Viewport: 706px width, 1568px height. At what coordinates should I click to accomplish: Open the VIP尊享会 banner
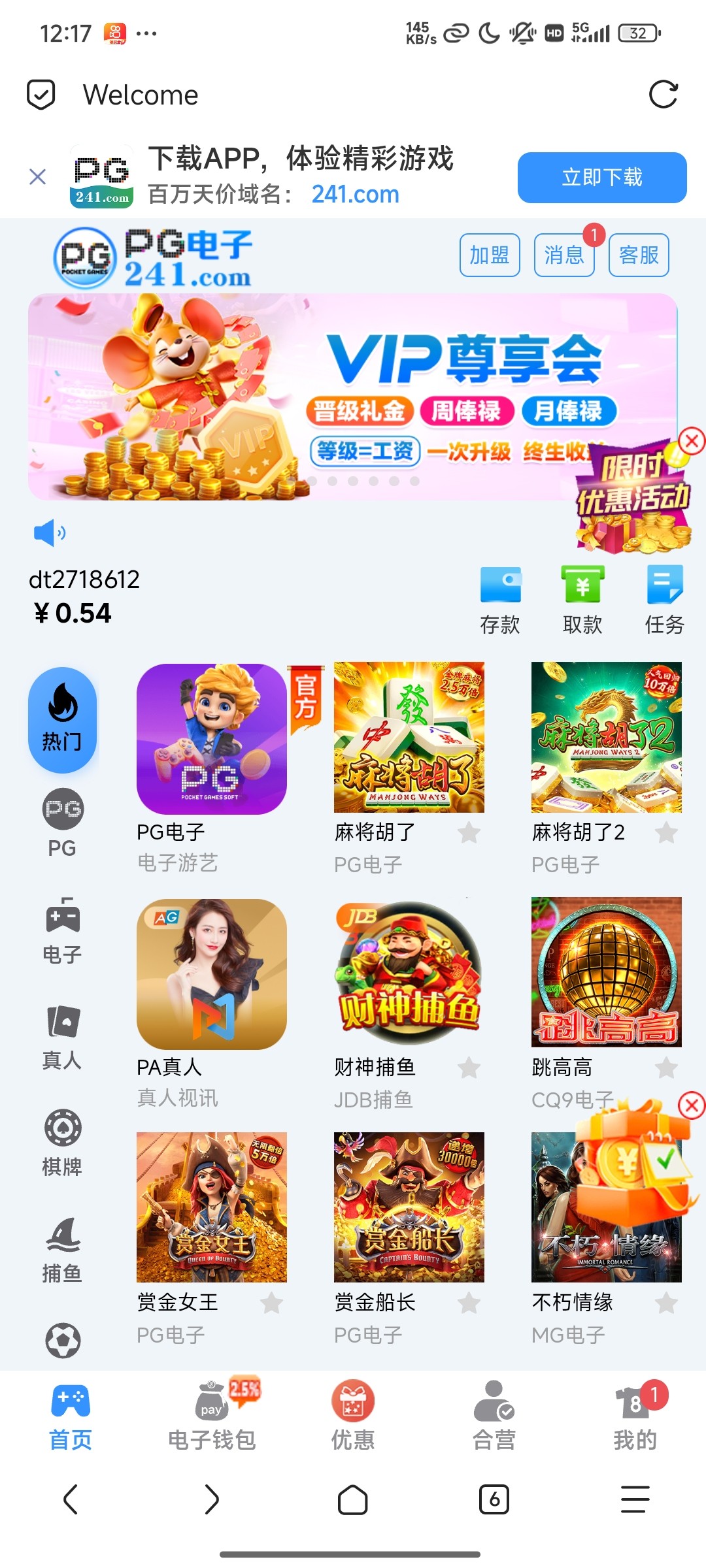(x=353, y=396)
